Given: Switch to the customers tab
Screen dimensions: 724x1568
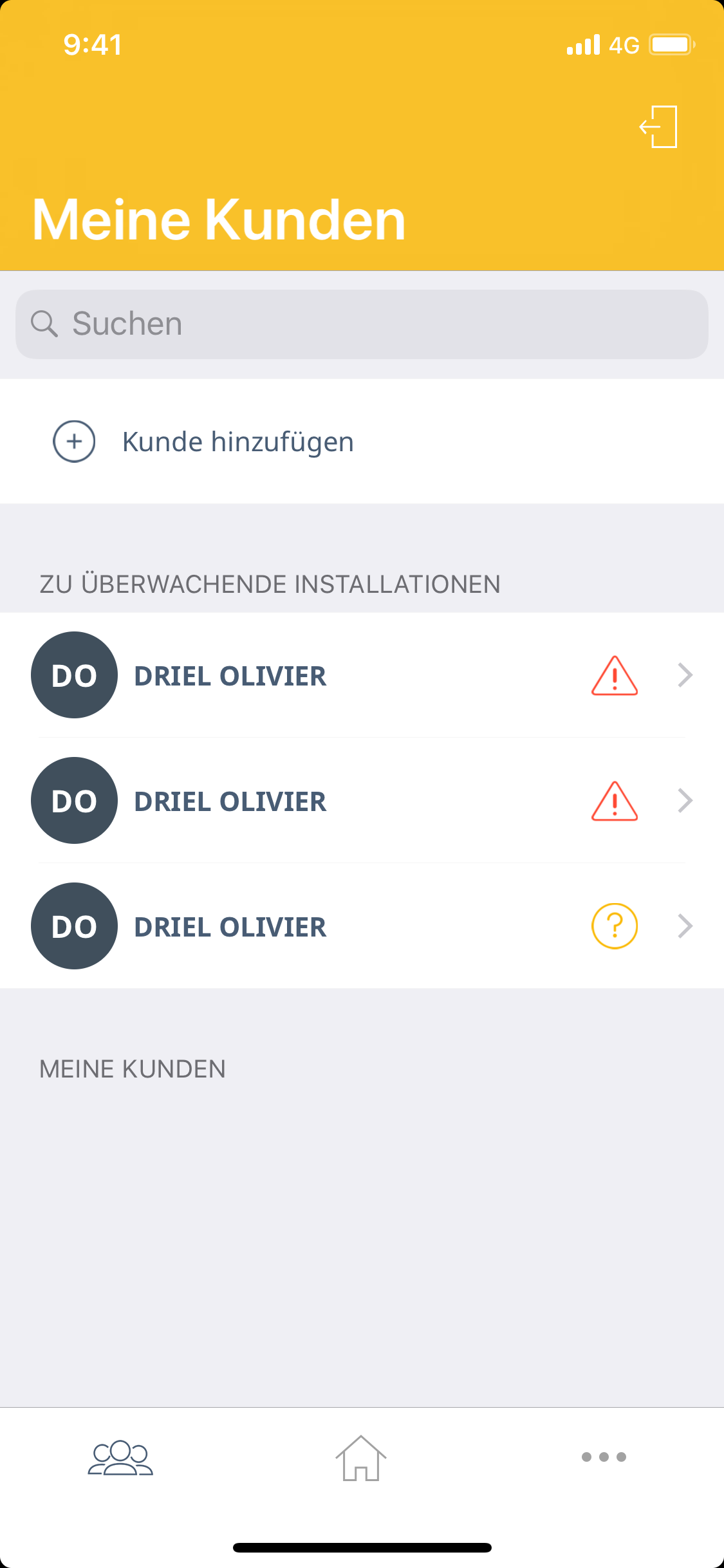Looking at the screenshot, I should (120, 1457).
